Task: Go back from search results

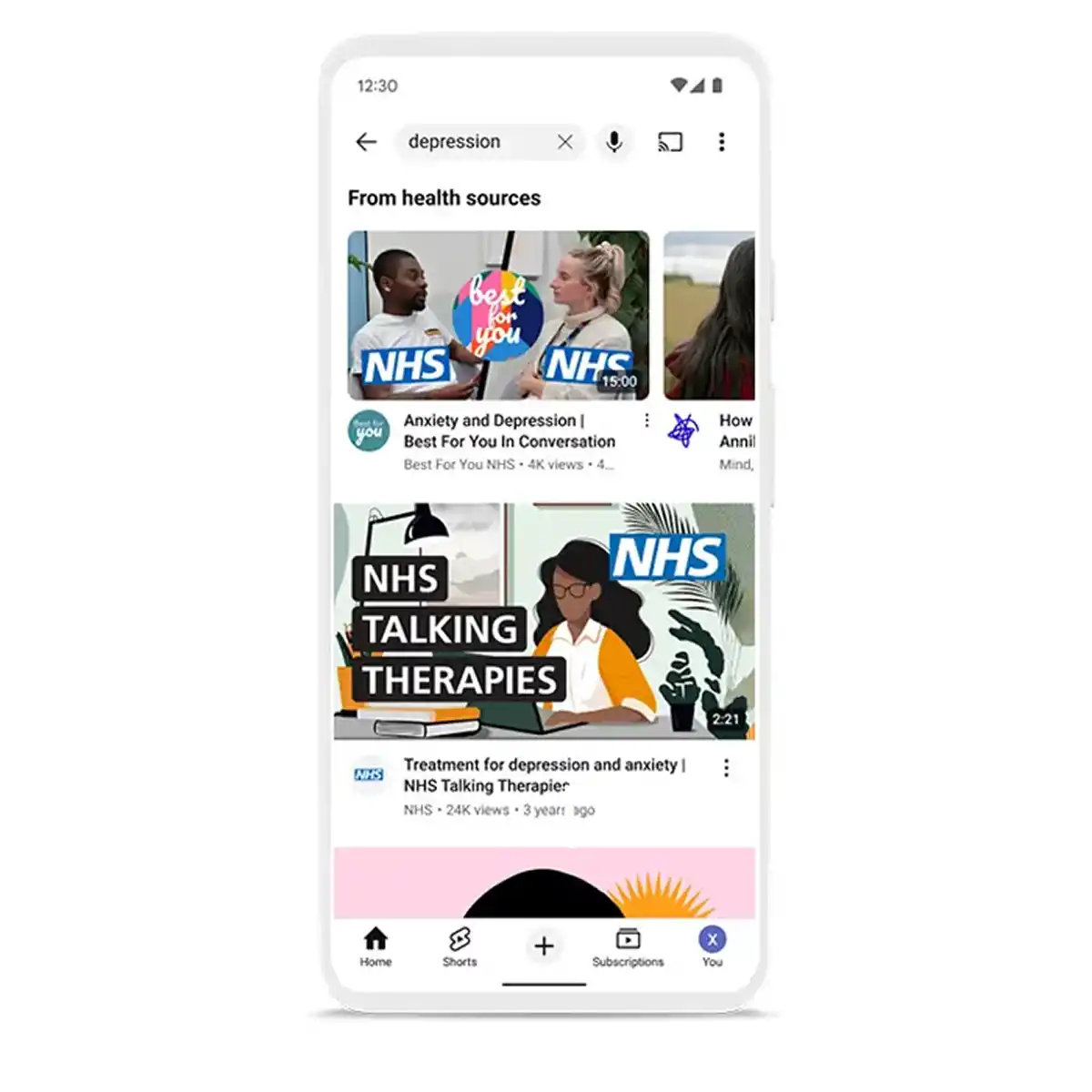Action: (x=366, y=142)
